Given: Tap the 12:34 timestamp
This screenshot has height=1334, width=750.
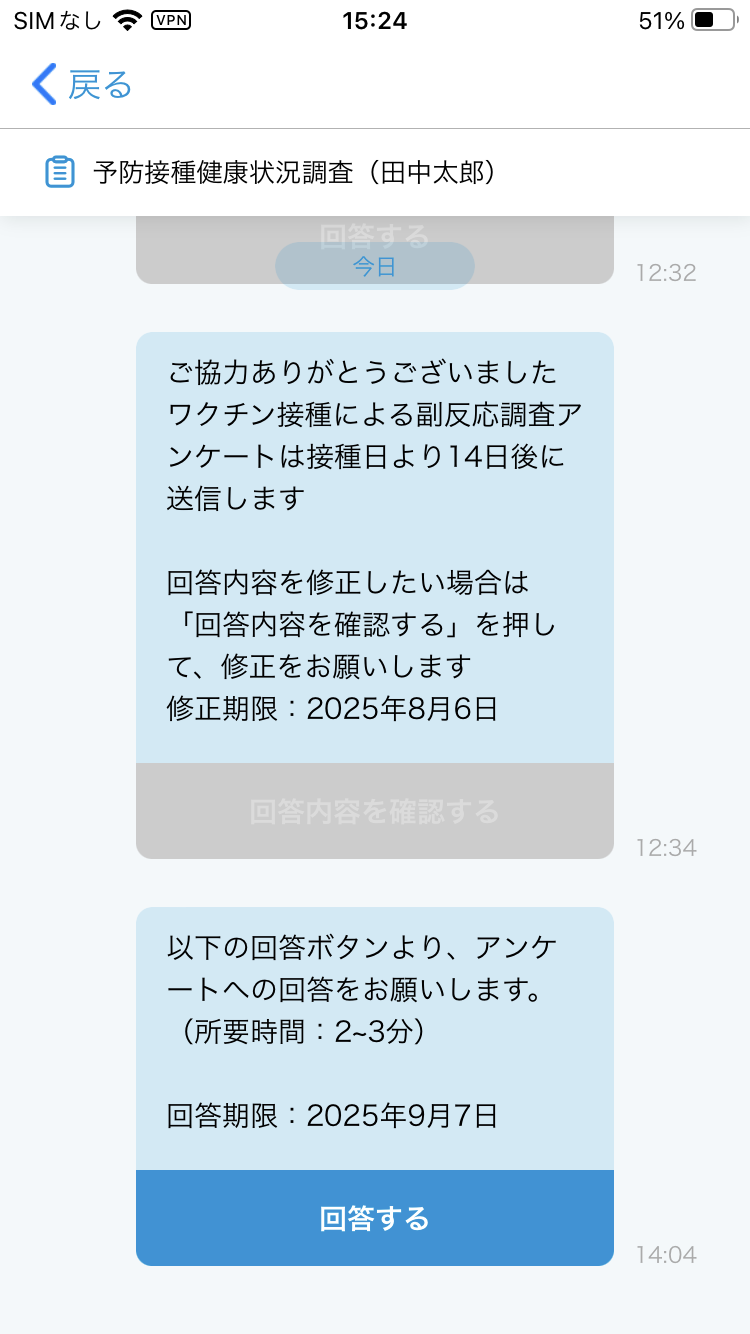Looking at the screenshot, I should pyautogui.click(x=665, y=847).
